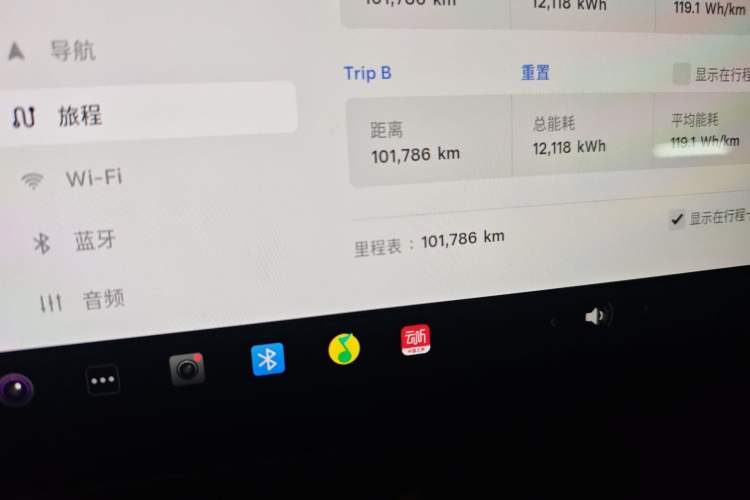Open the dashcam icon at dock edge

point(14,388)
